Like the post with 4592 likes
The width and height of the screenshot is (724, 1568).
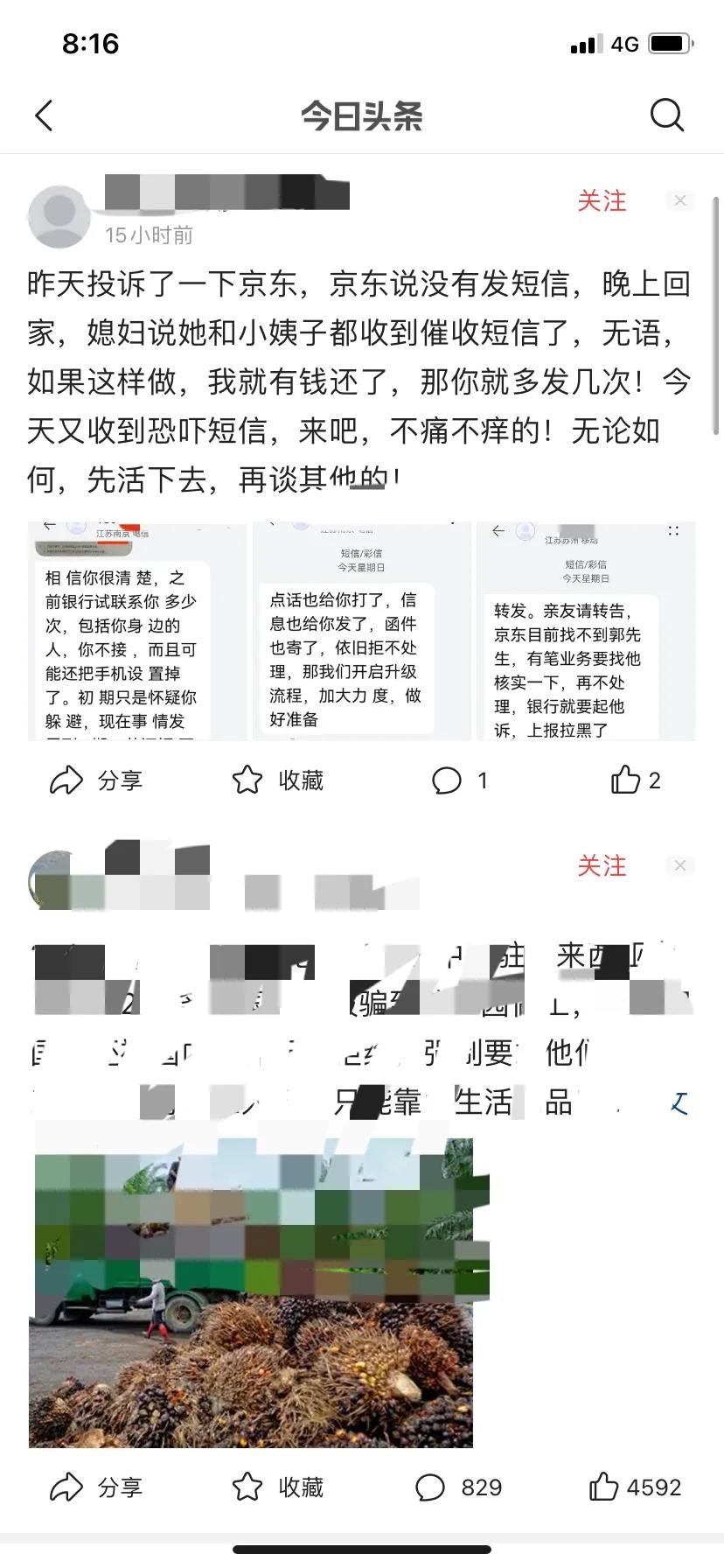(635, 1487)
